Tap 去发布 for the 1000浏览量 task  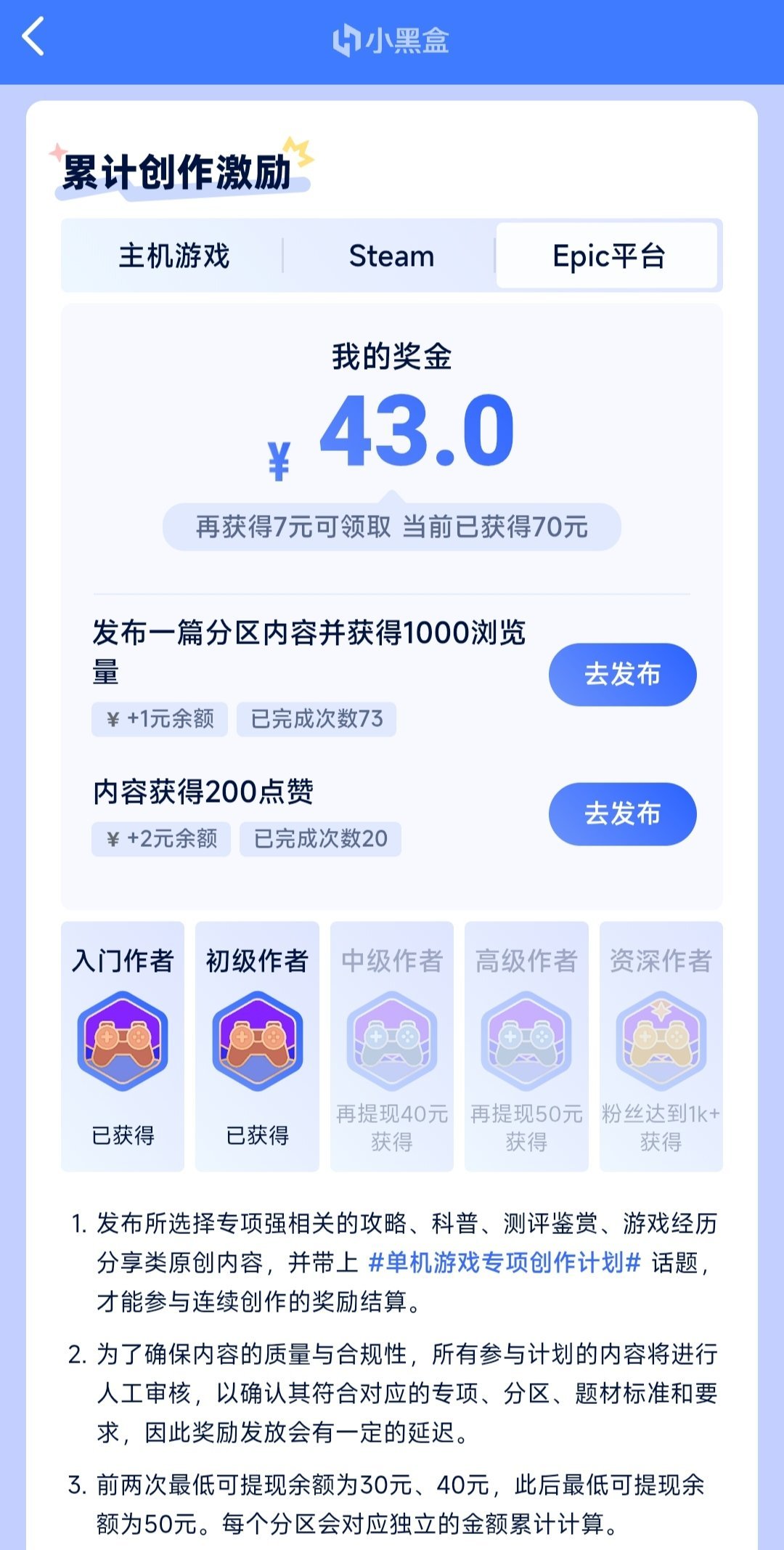(x=622, y=674)
